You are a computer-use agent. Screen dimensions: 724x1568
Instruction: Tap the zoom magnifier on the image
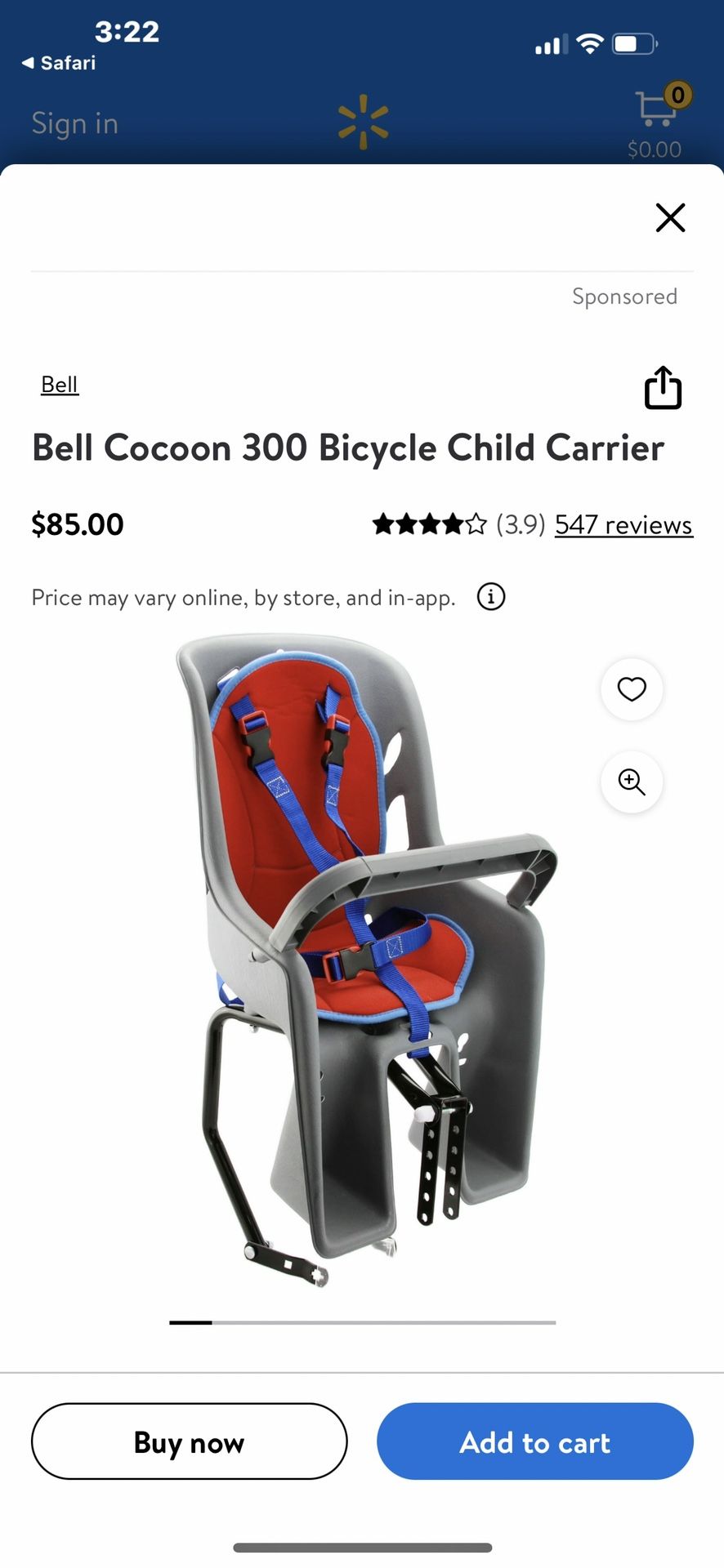tap(631, 782)
